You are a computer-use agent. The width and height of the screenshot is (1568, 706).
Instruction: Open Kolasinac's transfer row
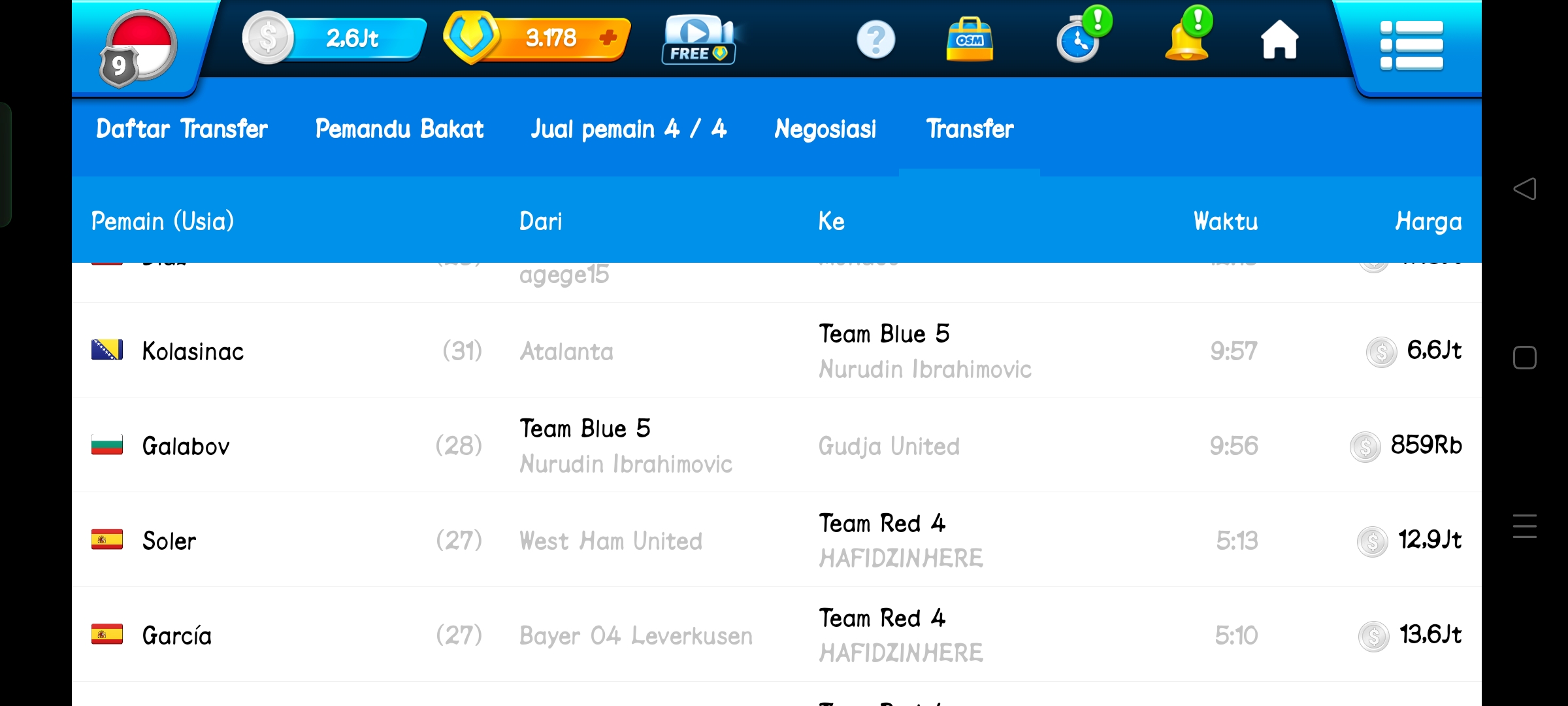pyautogui.click(x=776, y=350)
